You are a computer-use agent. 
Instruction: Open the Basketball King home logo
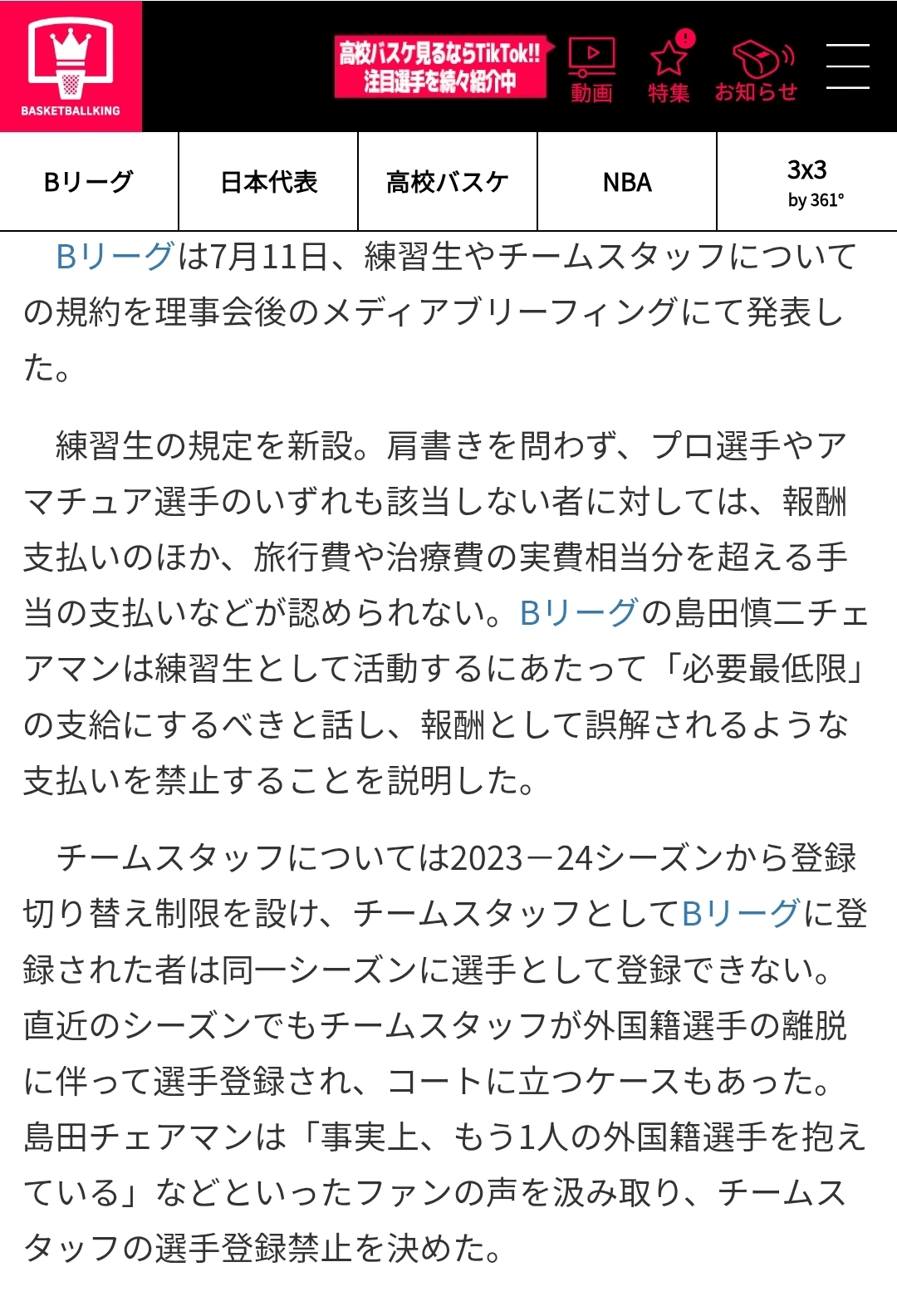click(71, 66)
